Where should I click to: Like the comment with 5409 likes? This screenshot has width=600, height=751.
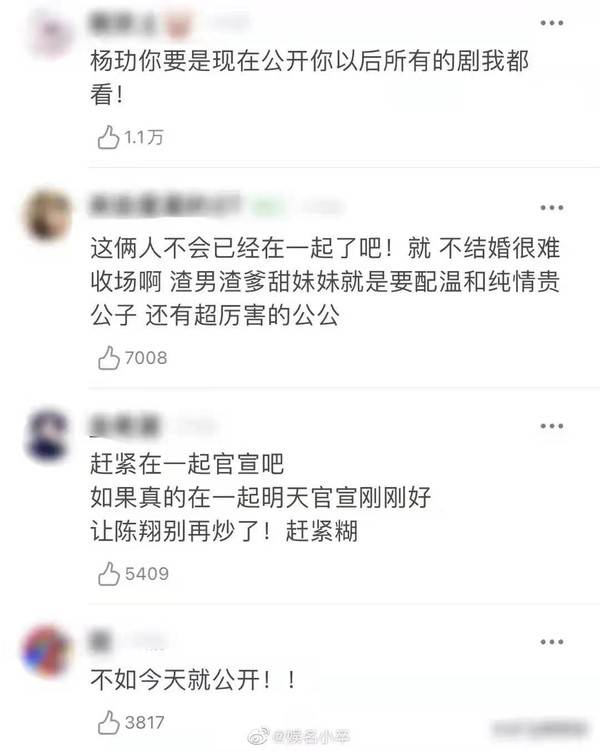(108, 573)
